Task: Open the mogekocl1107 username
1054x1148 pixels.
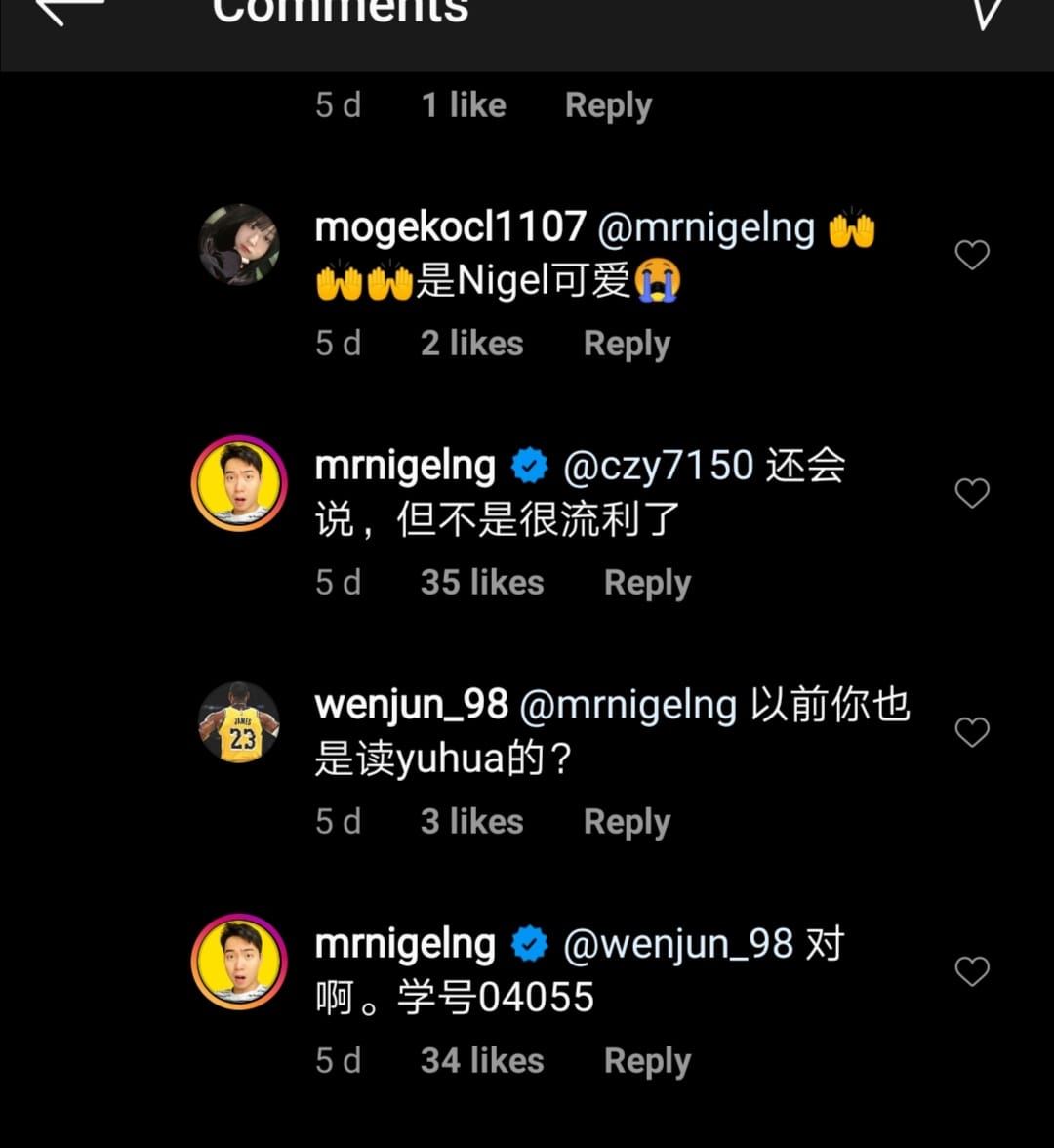Action: pyautogui.click(x=450, y=227)
